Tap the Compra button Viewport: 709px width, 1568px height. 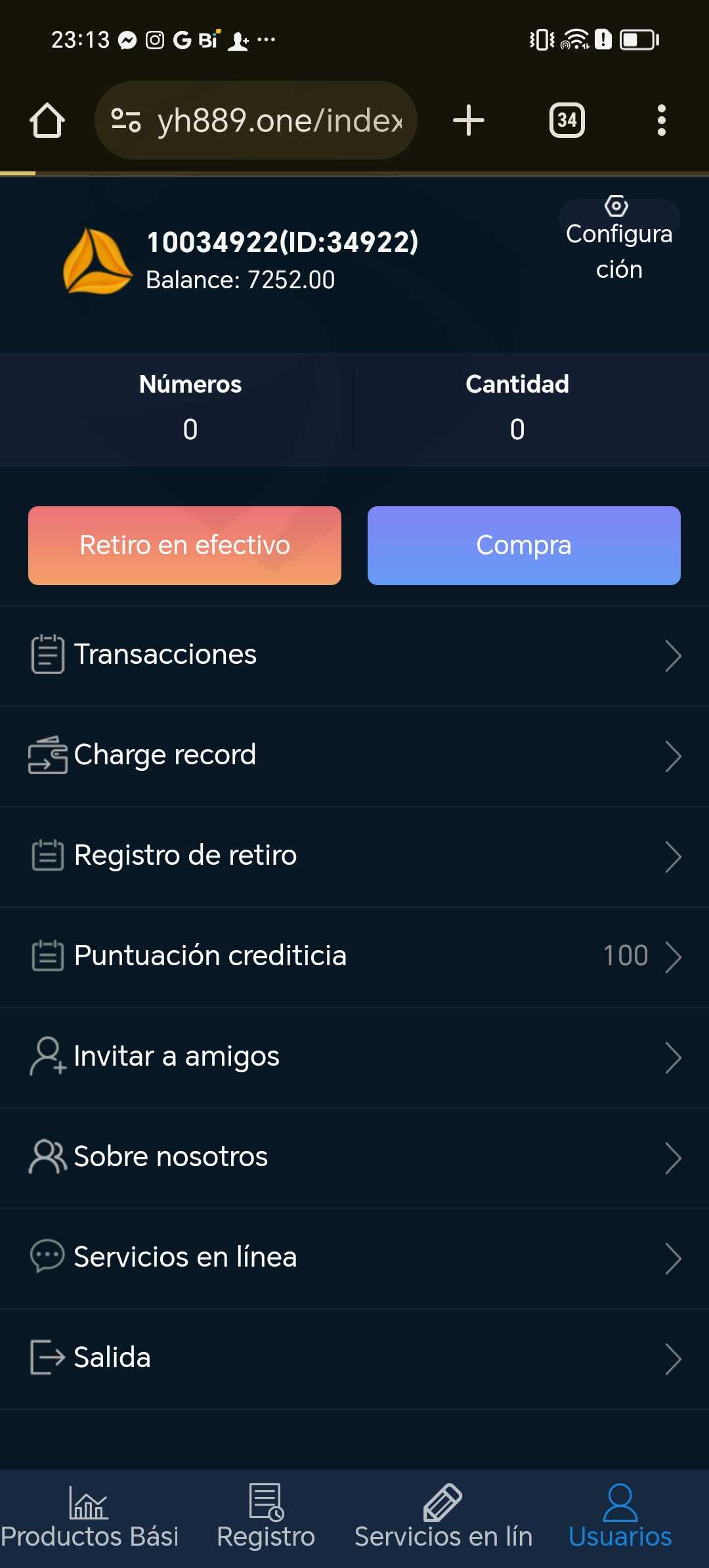(524, 545)
